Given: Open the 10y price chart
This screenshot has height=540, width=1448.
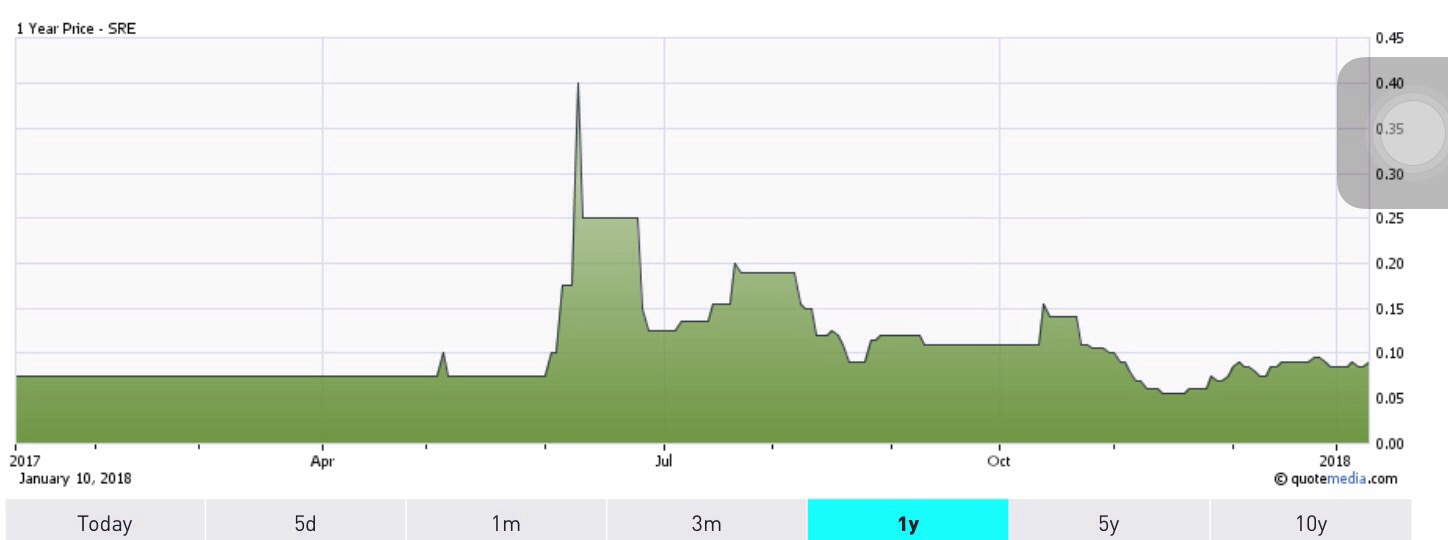Looking at the screenshot, I should click(x=1310, y=522).
